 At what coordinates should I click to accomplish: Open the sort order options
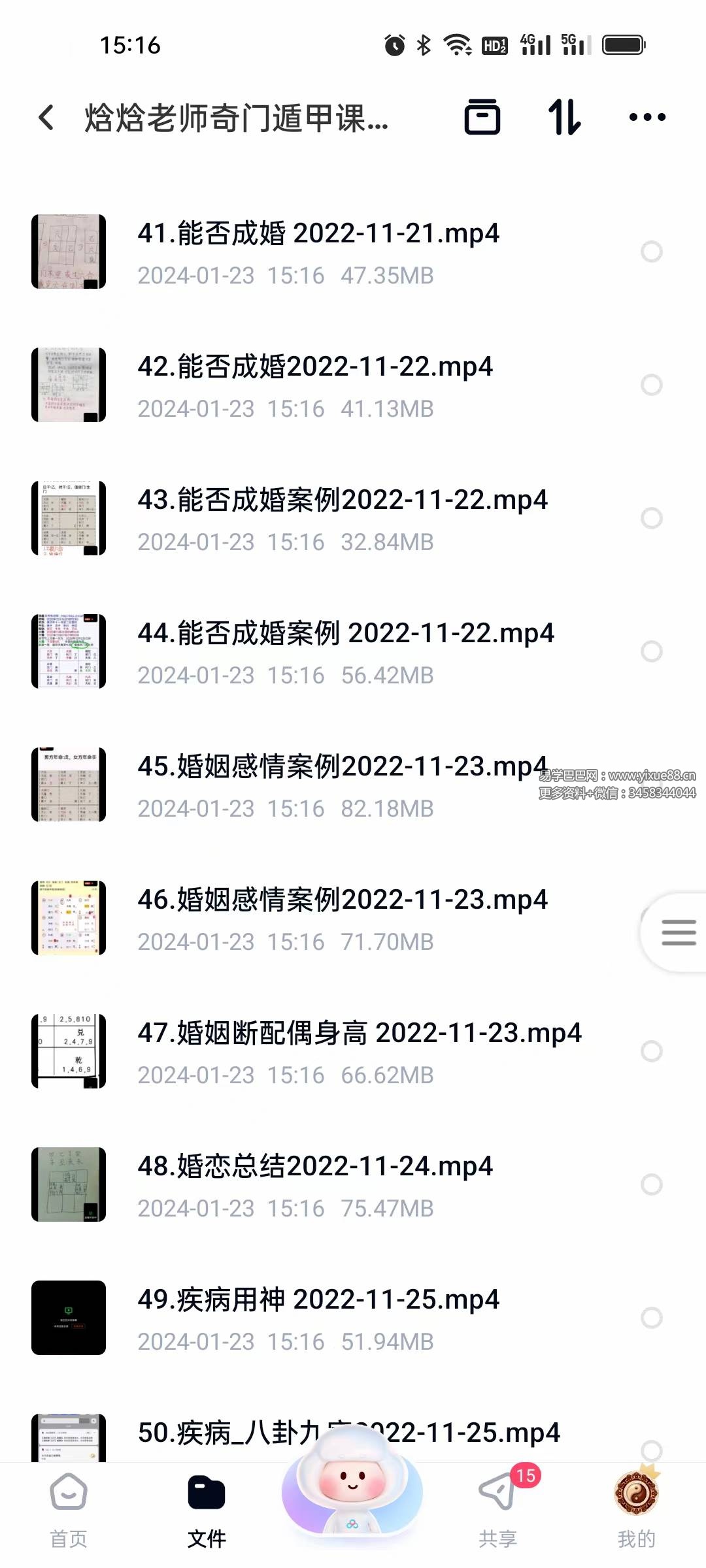[x=563, y=118]
